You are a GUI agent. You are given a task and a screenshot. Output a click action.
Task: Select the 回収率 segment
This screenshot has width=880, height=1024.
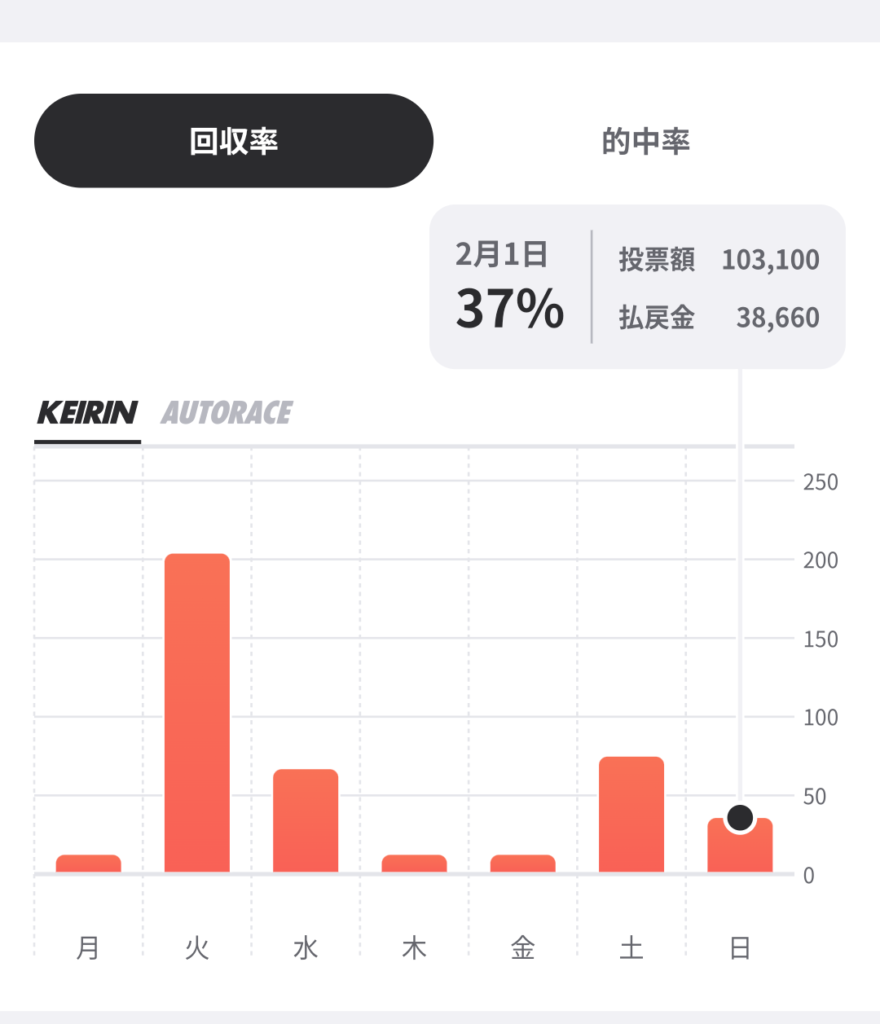234,141
